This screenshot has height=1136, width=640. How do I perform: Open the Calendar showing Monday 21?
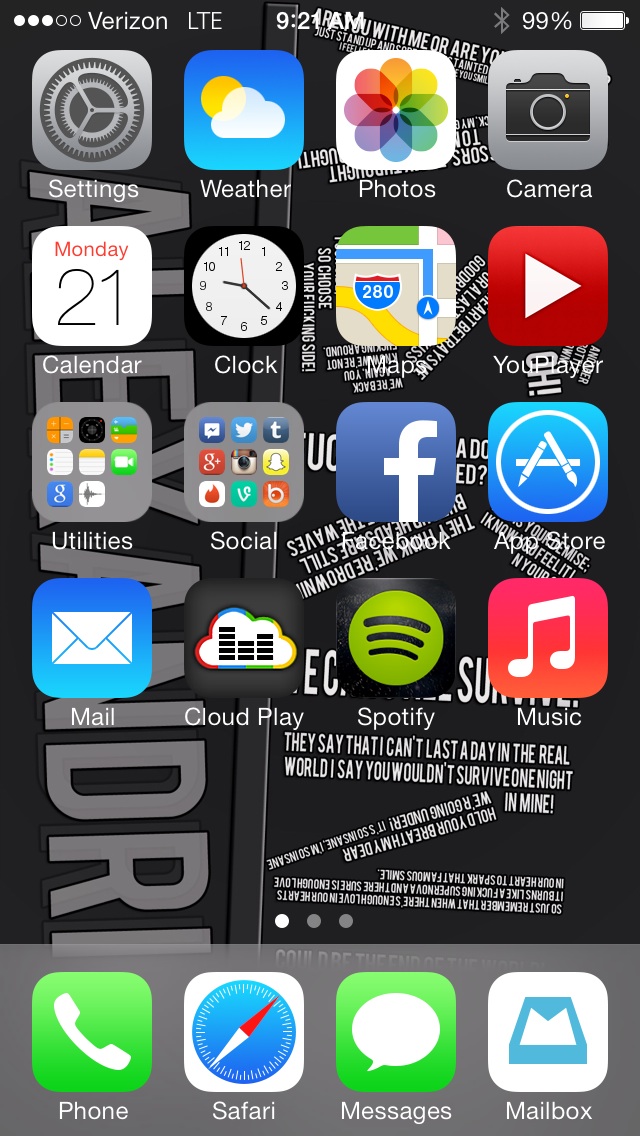[92, 285]
